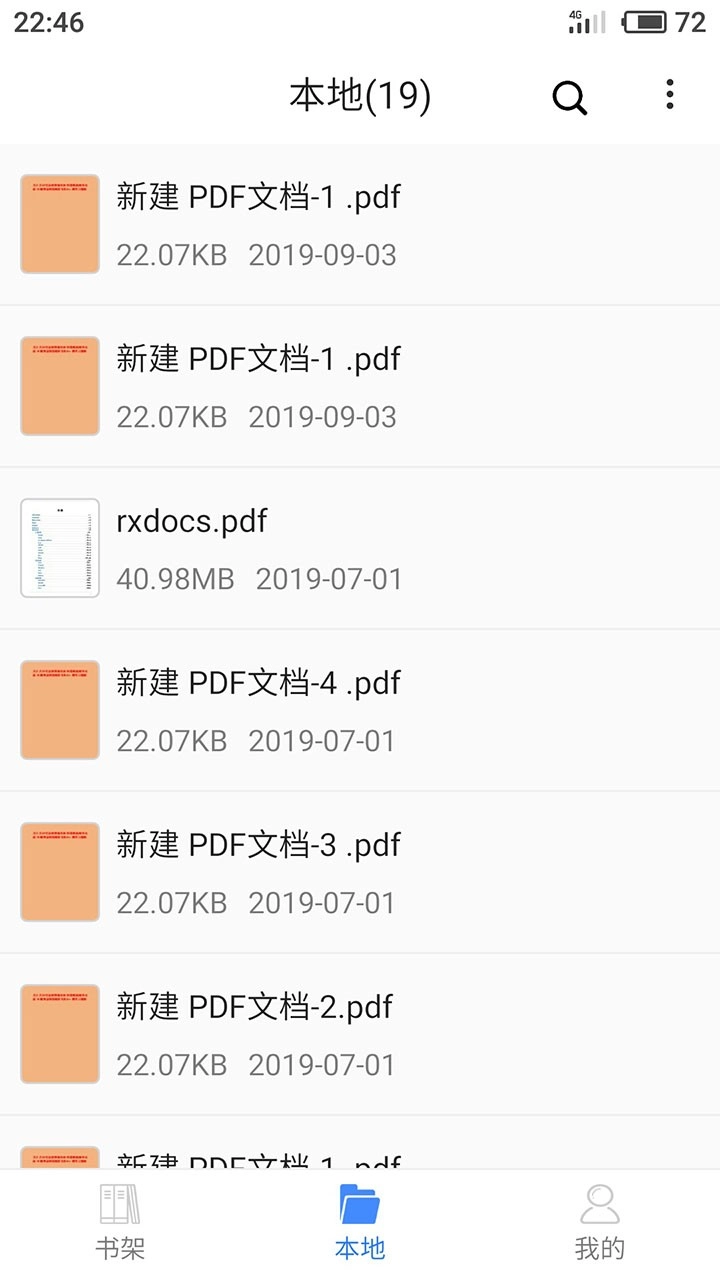Open the rxdocs.pdf thumbnail preview
720x1280 pixels.
click(x=59, y=547)
